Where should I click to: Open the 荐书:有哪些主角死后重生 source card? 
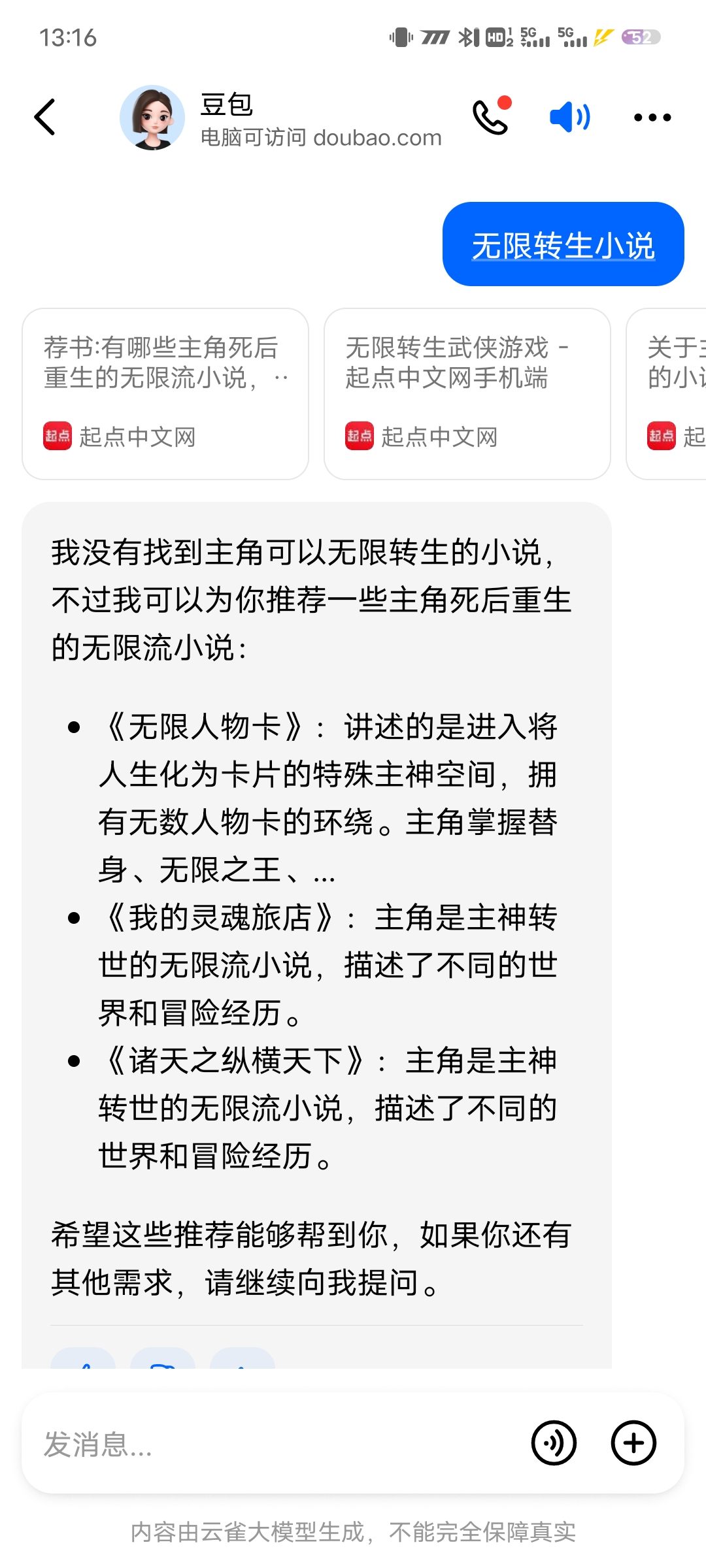tap(165, 394)
